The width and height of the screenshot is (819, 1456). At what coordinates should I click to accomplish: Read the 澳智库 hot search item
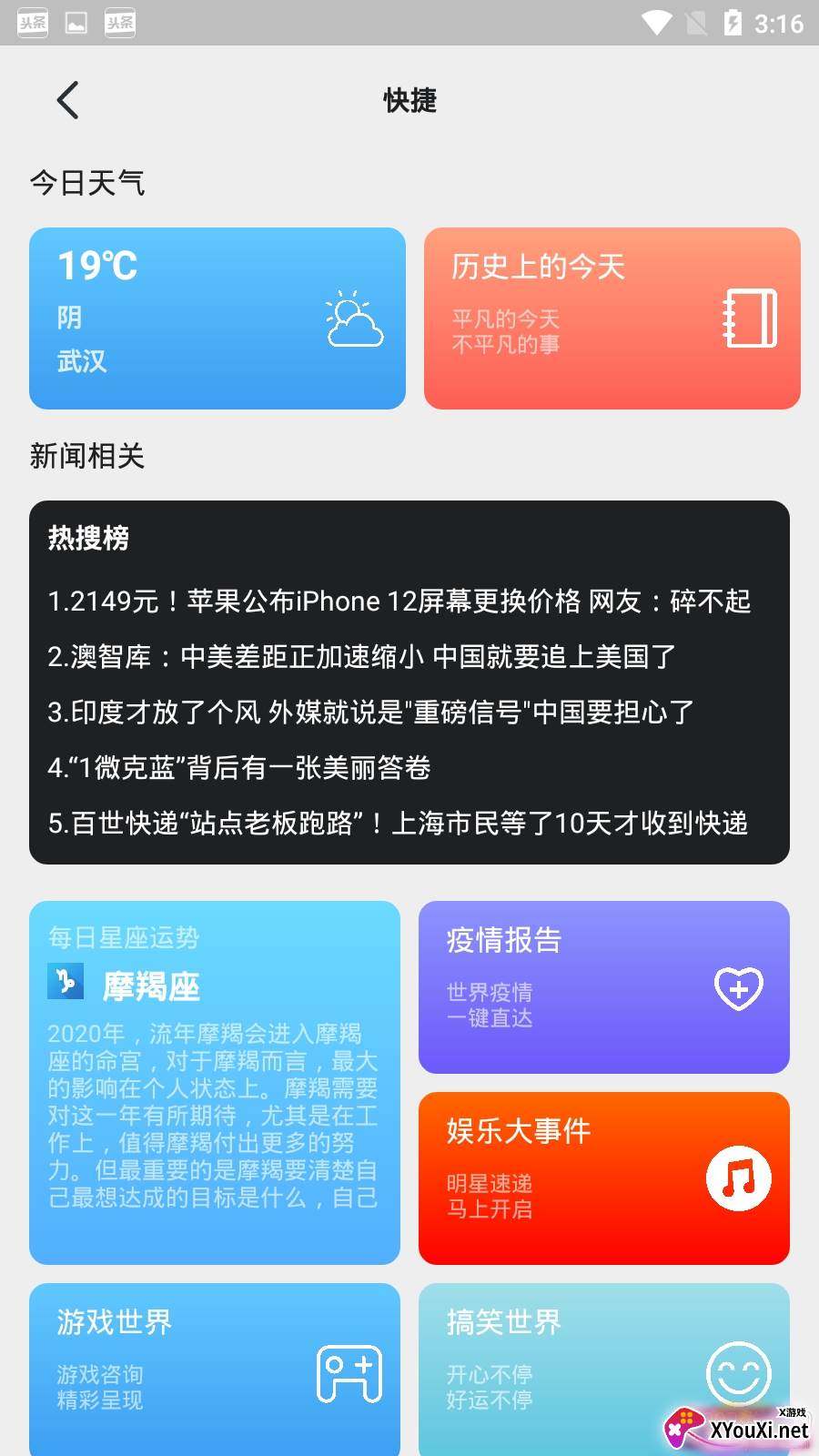(361, 657)
